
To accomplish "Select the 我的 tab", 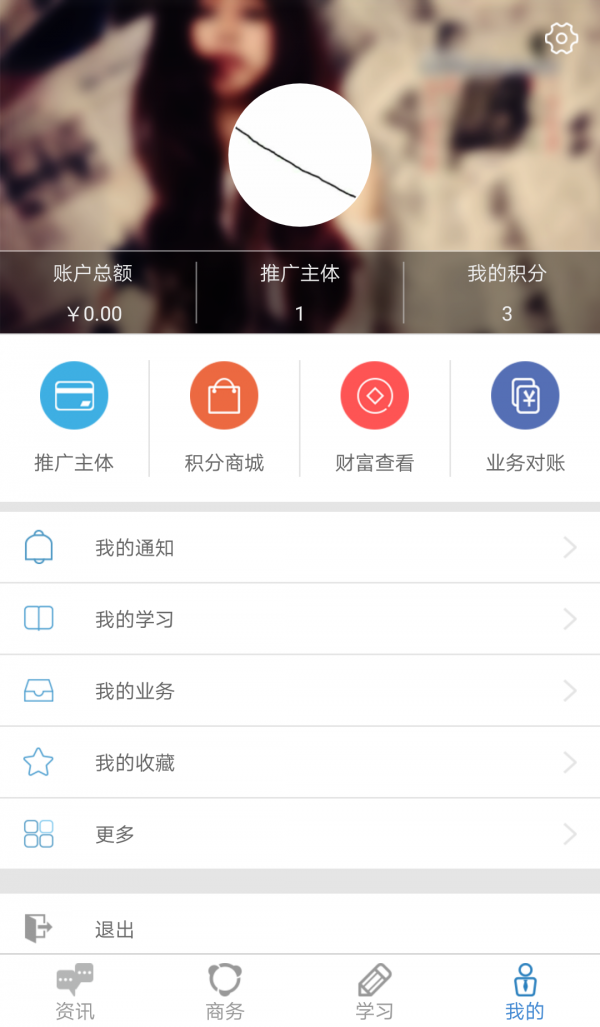I will [525, 991].
